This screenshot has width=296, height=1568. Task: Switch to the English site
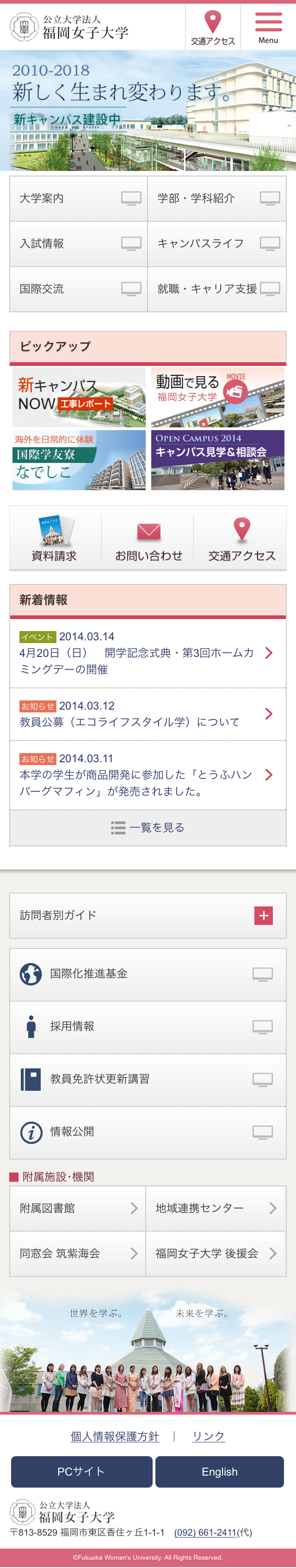point(219,1471)
